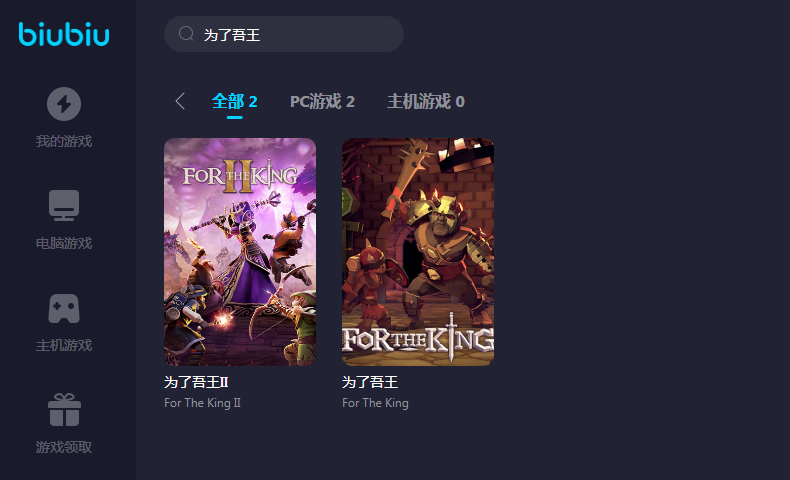Switch to the 主机游戏 0 tab

coord(425,101)
